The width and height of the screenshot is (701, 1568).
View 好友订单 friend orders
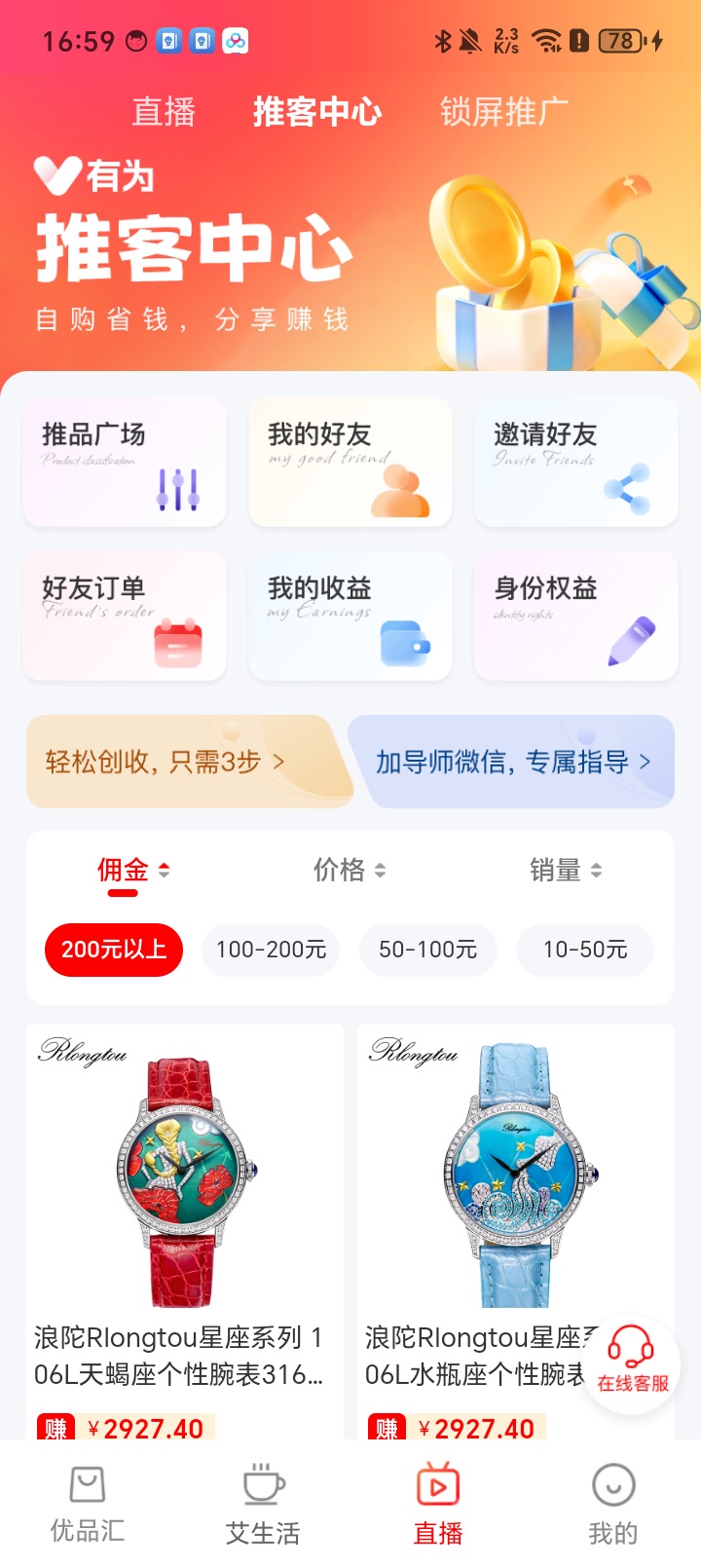coord(125,616)
